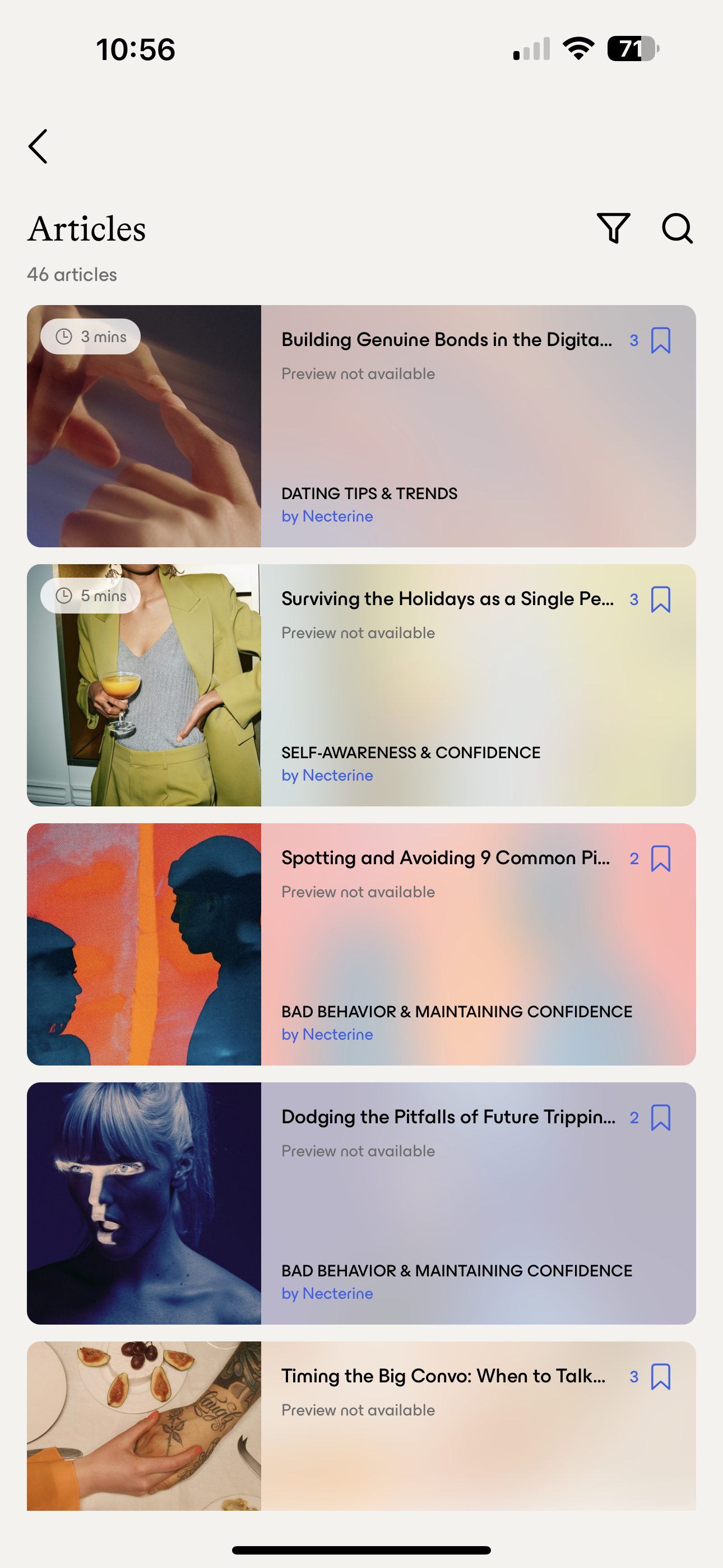Image resolution: width=723 pixels, height=1568 pixels.
Task: Open article search
Action: 676,228
